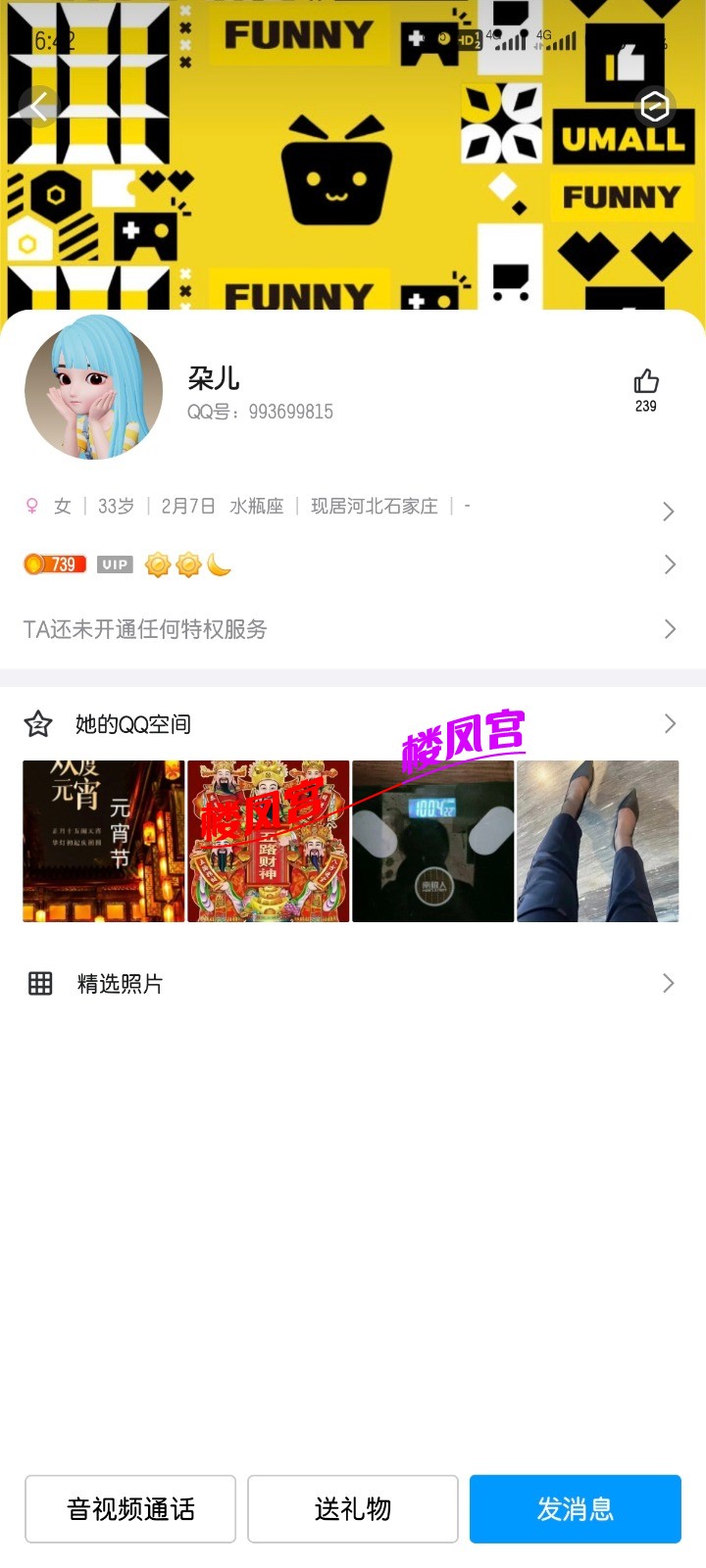
Task: Tap the moon level badge
Action: point(218,564)
